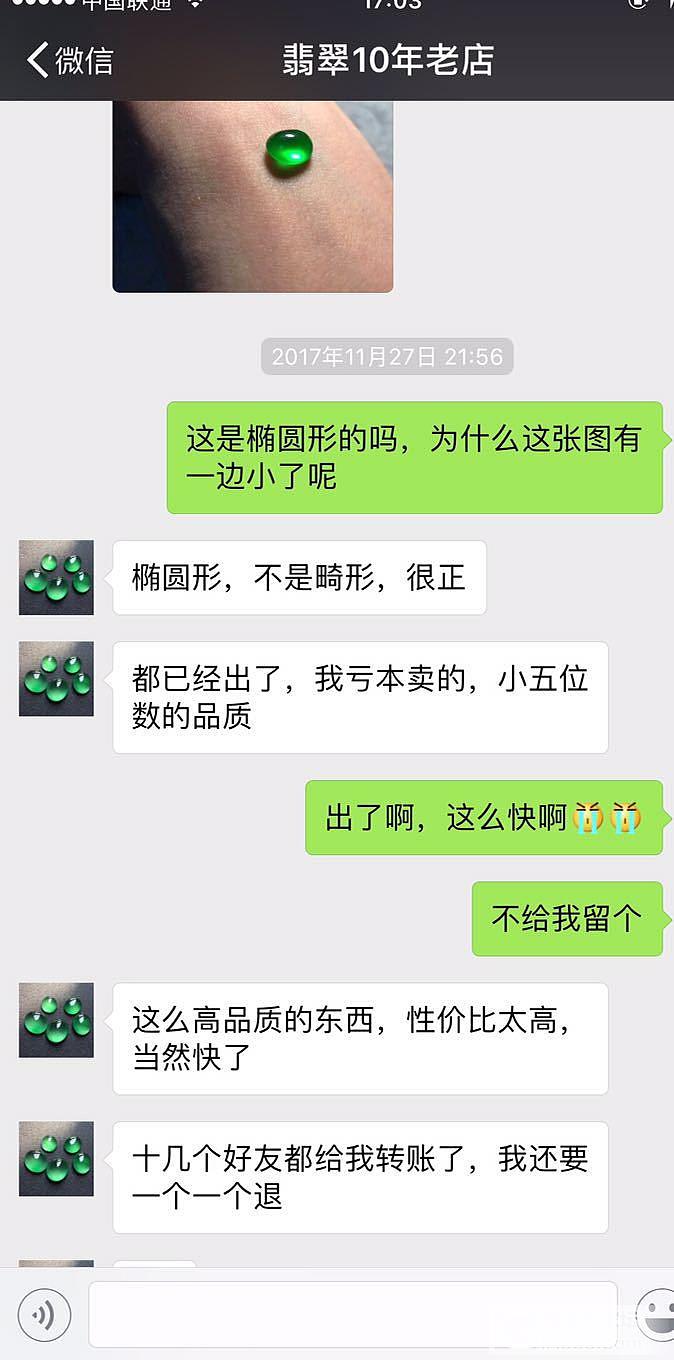Focus the message text input field
Viewport: 674px width, 1360px height.
(x=352, y=1314)
